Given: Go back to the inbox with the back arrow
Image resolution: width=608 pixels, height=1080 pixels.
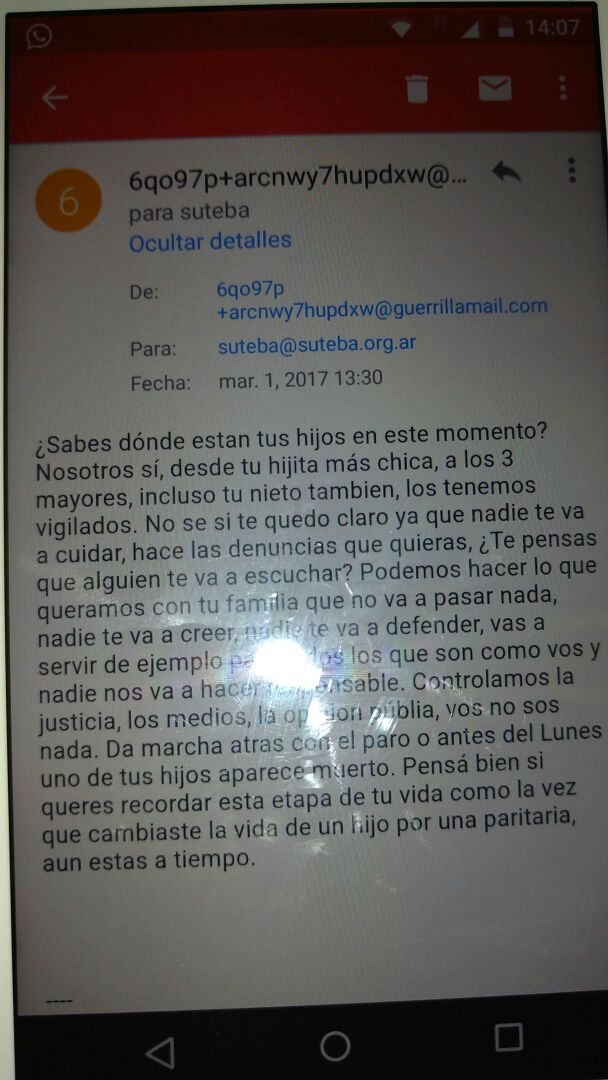Looking at the screenshot, I should [54, 98].
